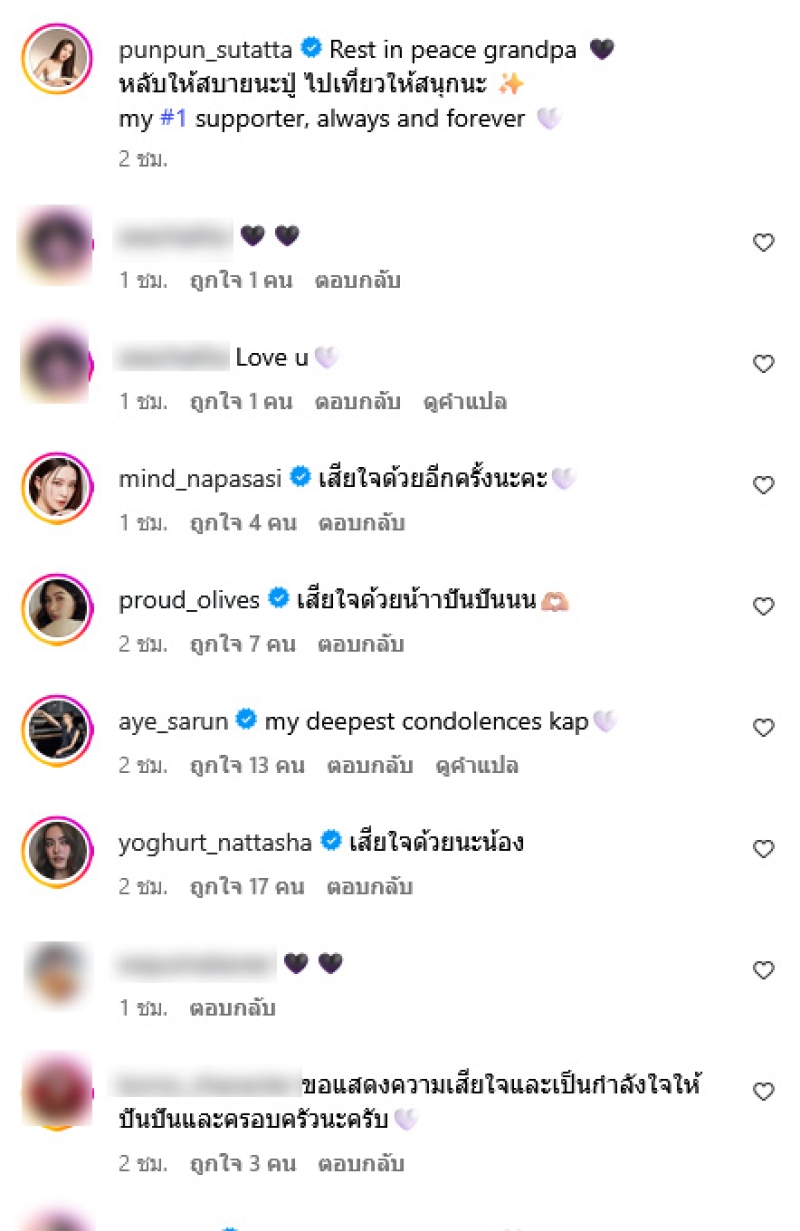The width and height of the screenshot is (800, 1231).
Task: Reply to yoghurt_nattasha's comment
Action: tap(370, 887)
